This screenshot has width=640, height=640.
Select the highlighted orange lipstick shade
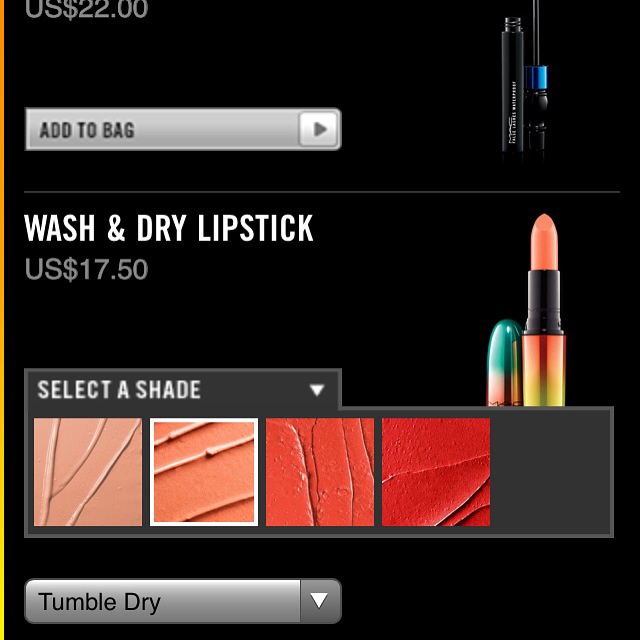(x=204, y=472)
